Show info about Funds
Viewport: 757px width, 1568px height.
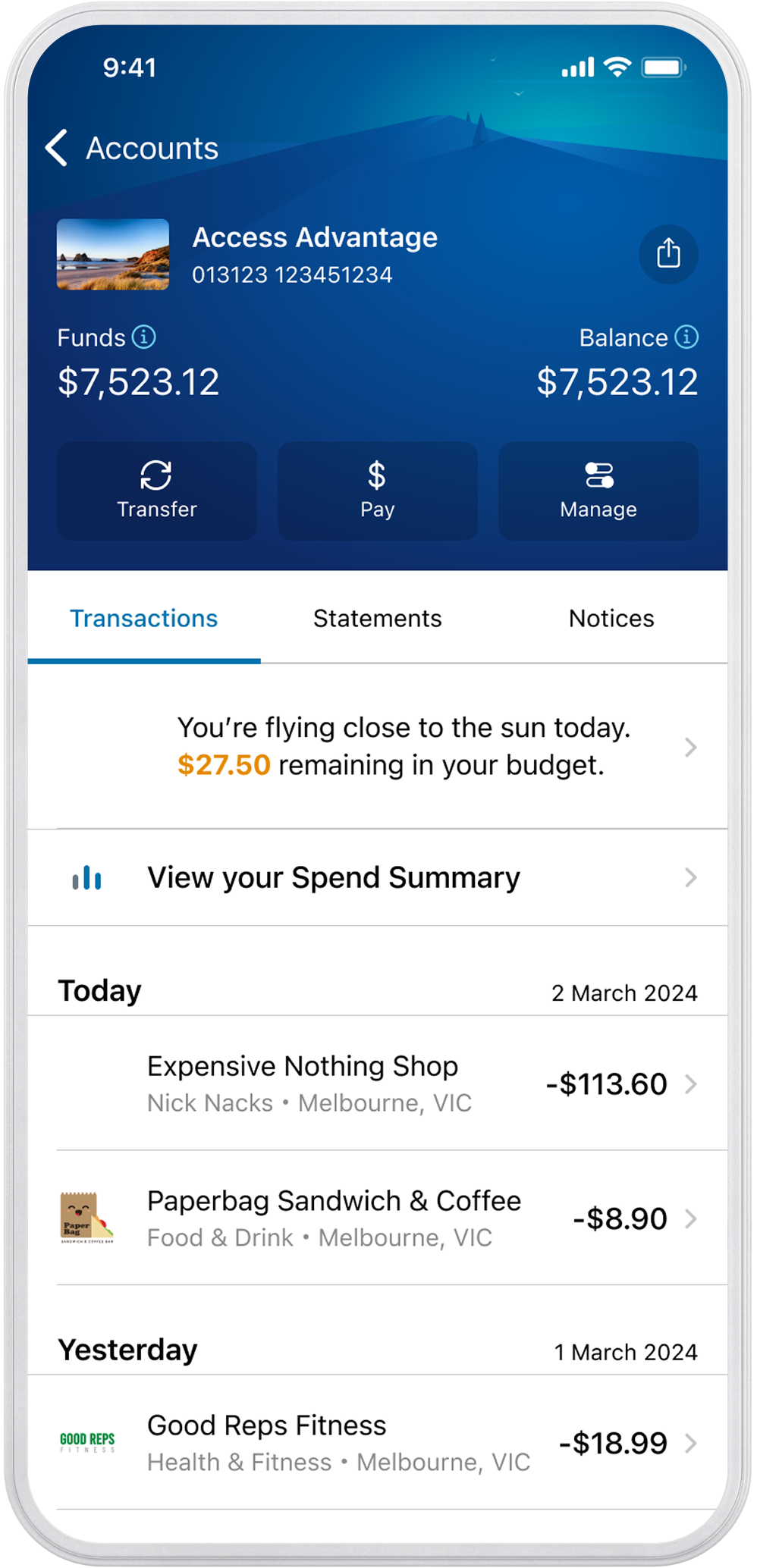point(144,337)
